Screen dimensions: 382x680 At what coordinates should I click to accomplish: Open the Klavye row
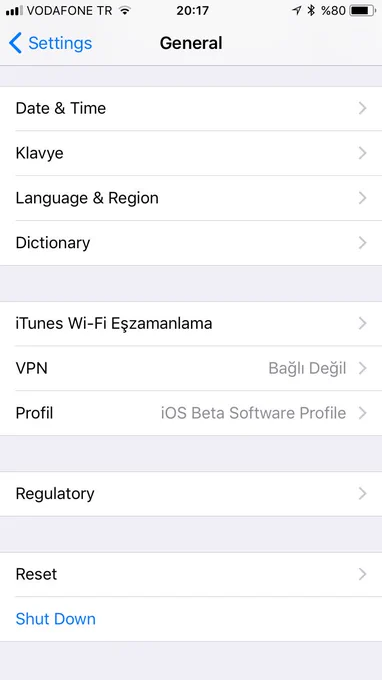[191, 153]
